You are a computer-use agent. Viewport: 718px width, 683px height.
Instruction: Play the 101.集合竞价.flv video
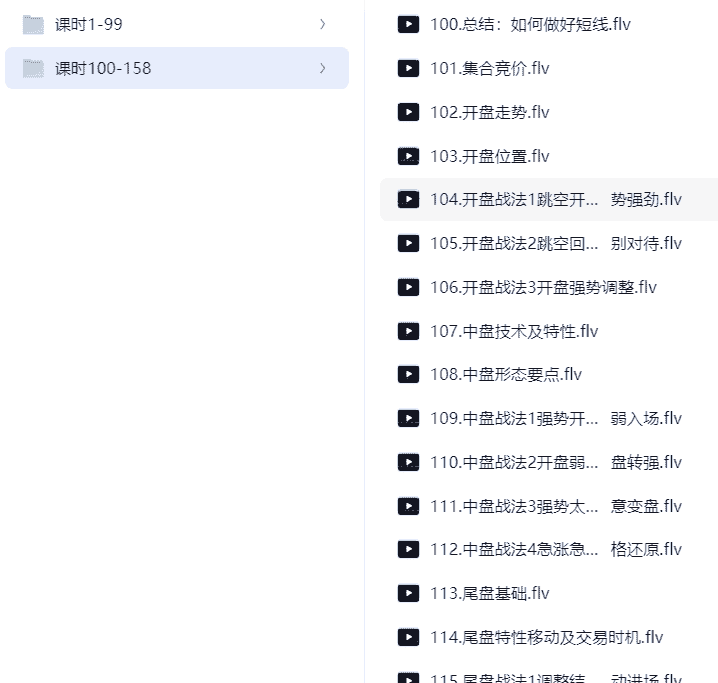coord(489,68)
